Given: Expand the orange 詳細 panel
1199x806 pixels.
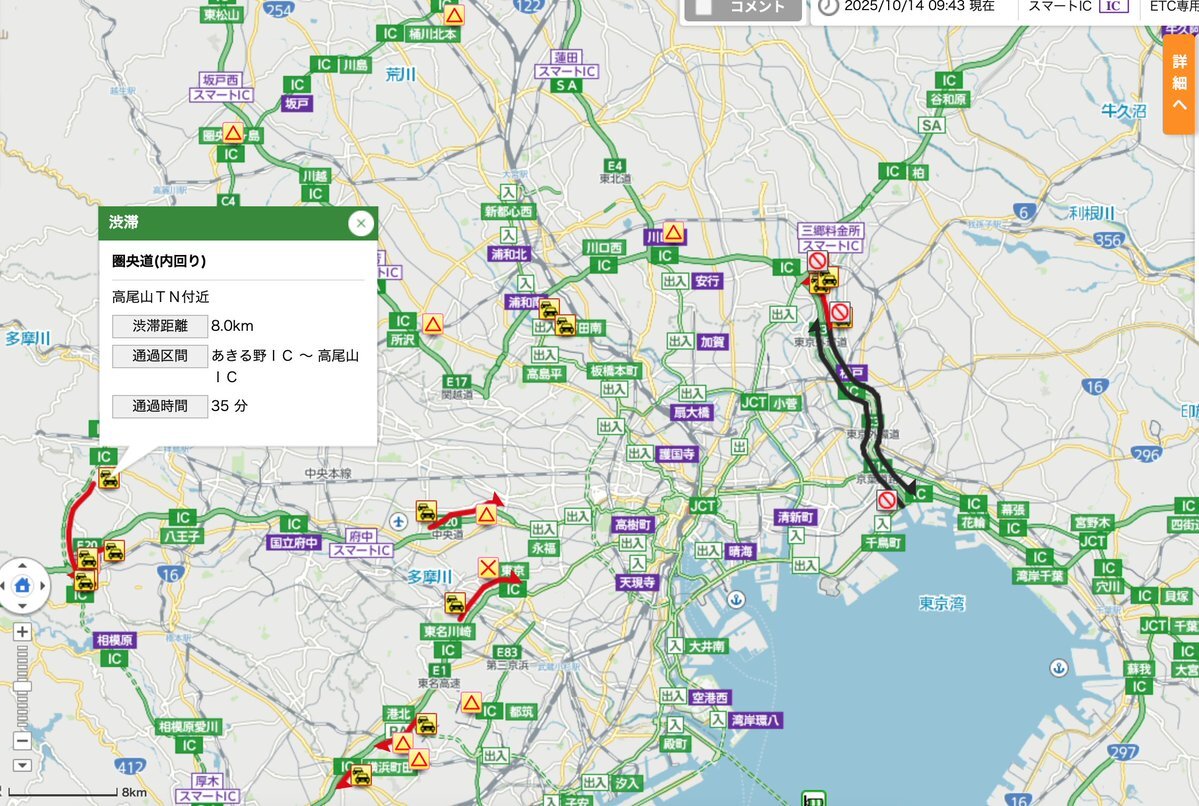Looking at the screenshot, I should (x=1180, y=83).
